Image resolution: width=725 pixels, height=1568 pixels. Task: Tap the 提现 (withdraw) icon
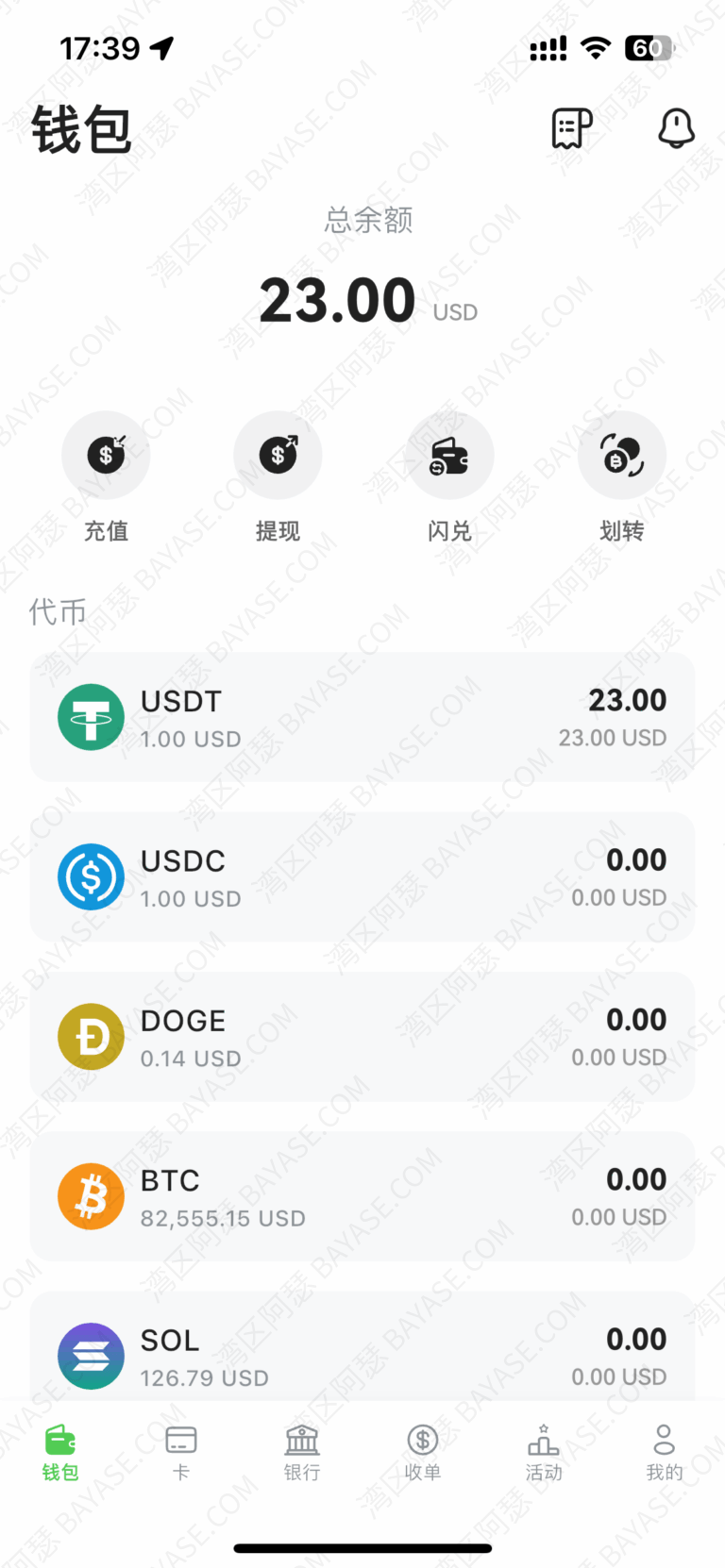[x=278, y=455]
